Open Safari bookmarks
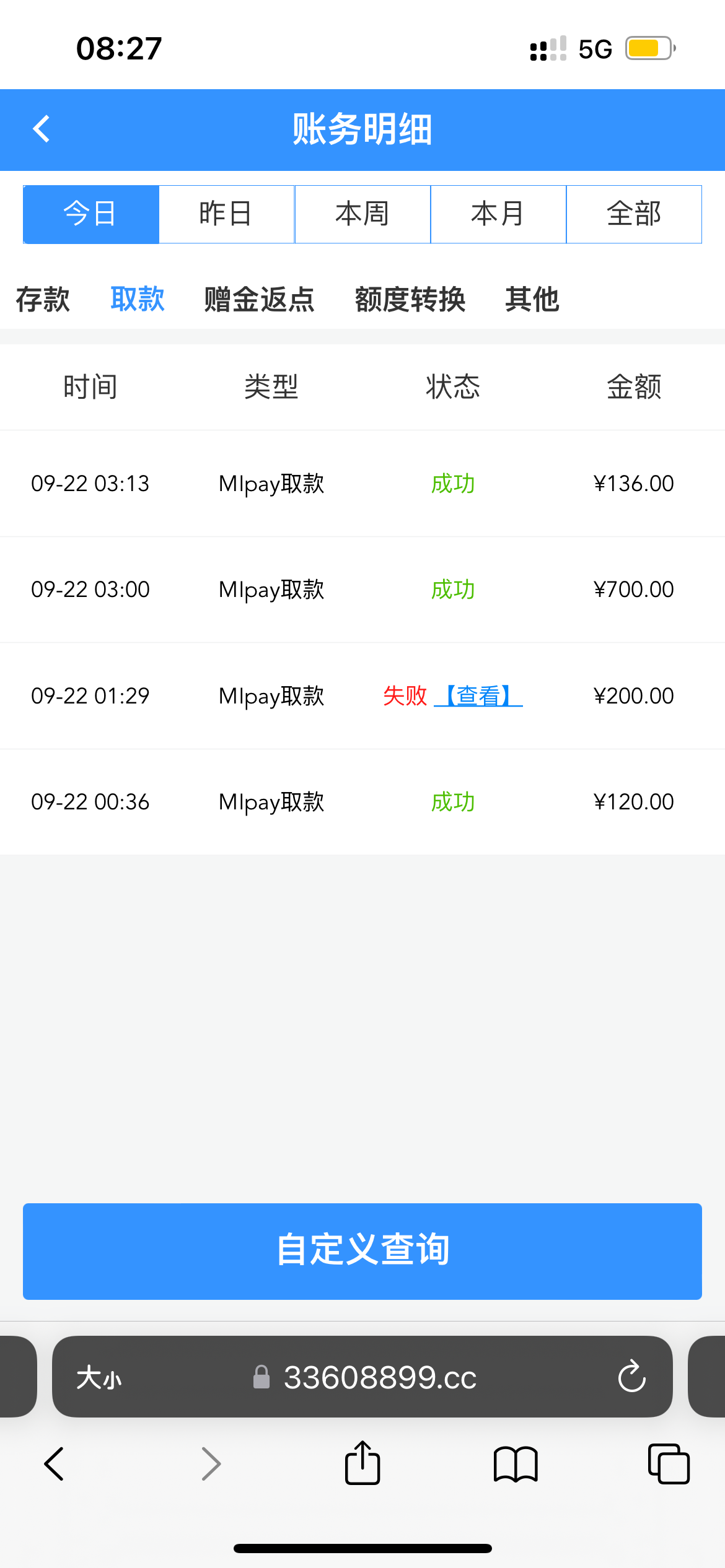 point(516,1464)
